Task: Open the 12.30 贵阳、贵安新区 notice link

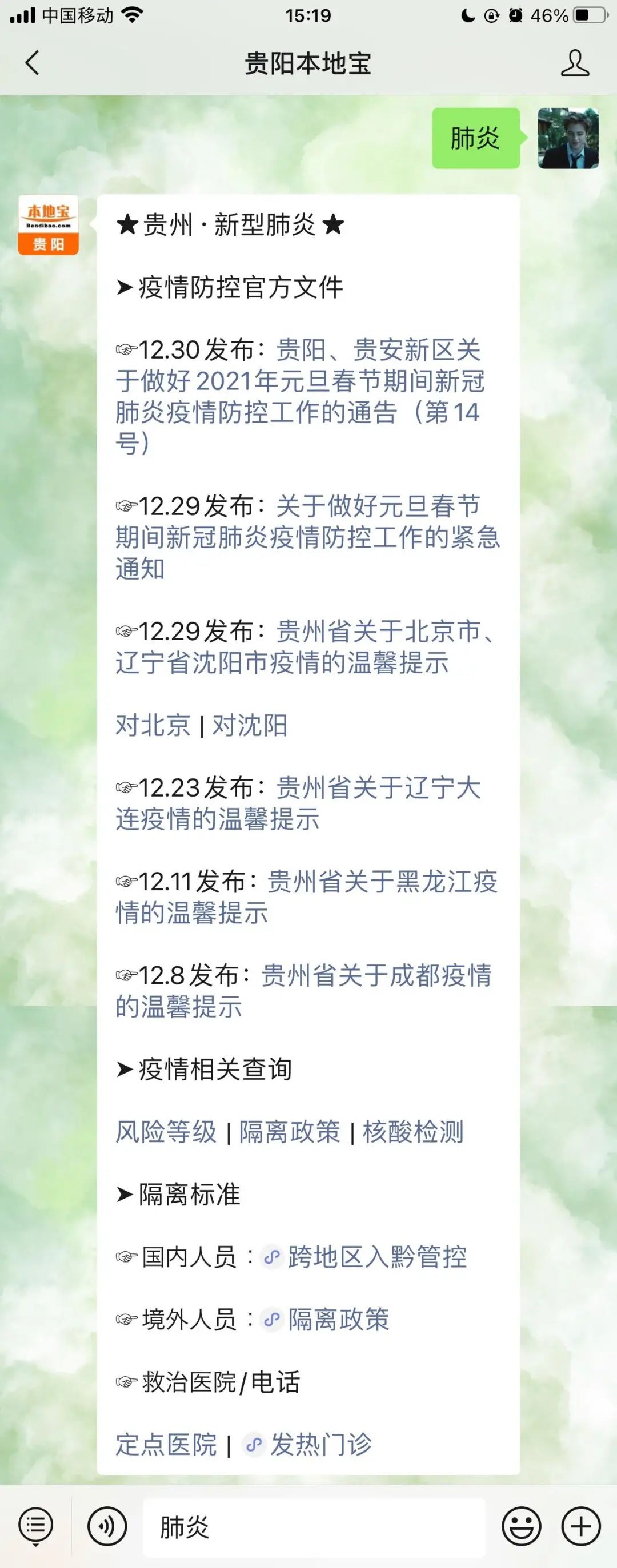Action: pos(300,396)
